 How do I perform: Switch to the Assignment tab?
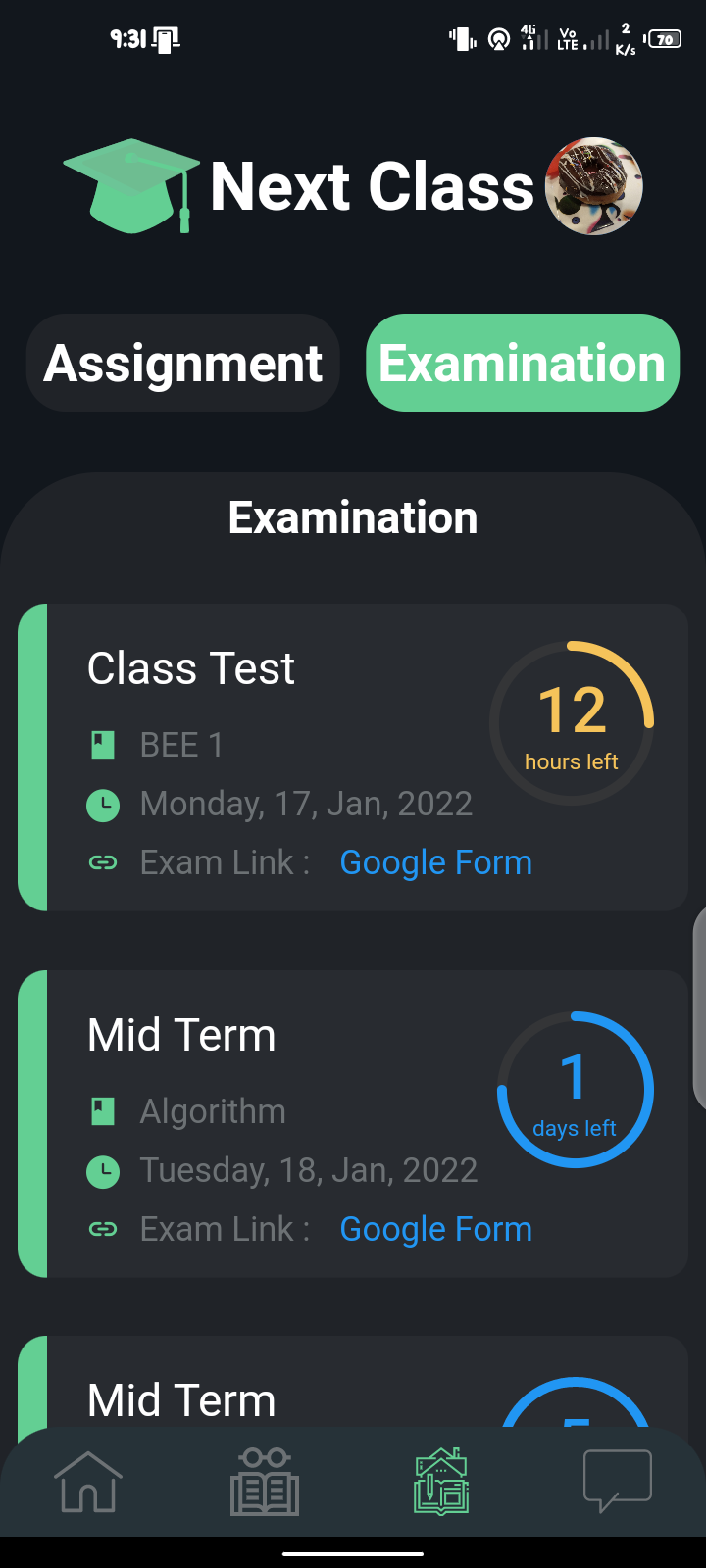coord(183,364)
